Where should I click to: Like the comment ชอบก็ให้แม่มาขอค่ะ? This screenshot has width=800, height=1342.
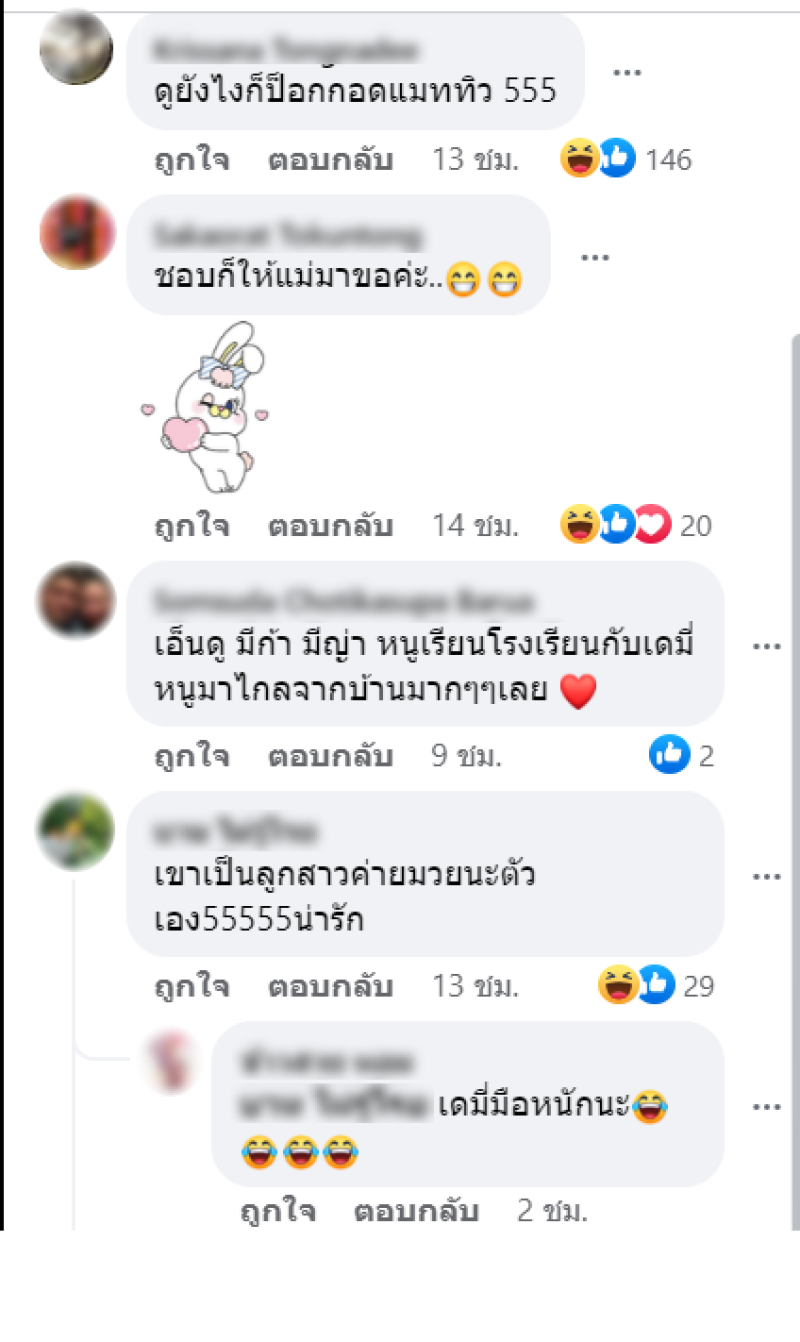tap(191, 526)
